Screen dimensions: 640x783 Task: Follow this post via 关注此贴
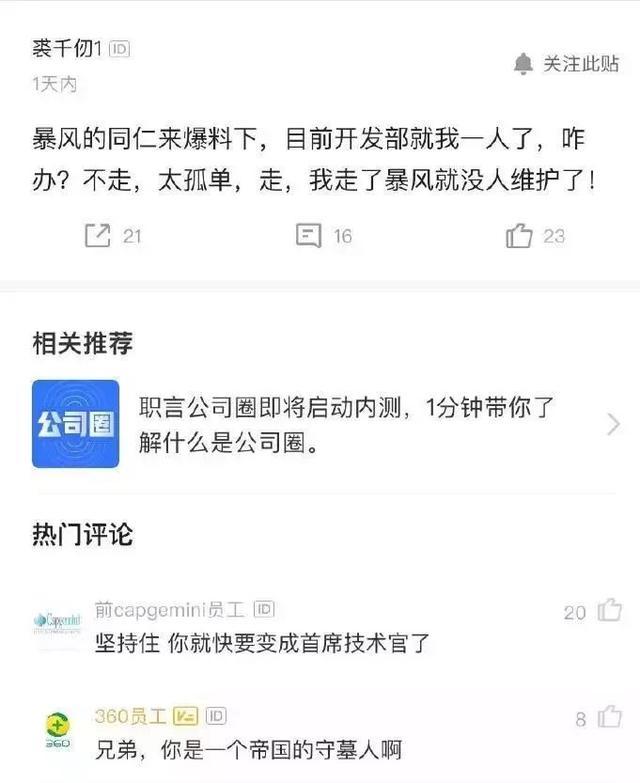click(566, 64)
